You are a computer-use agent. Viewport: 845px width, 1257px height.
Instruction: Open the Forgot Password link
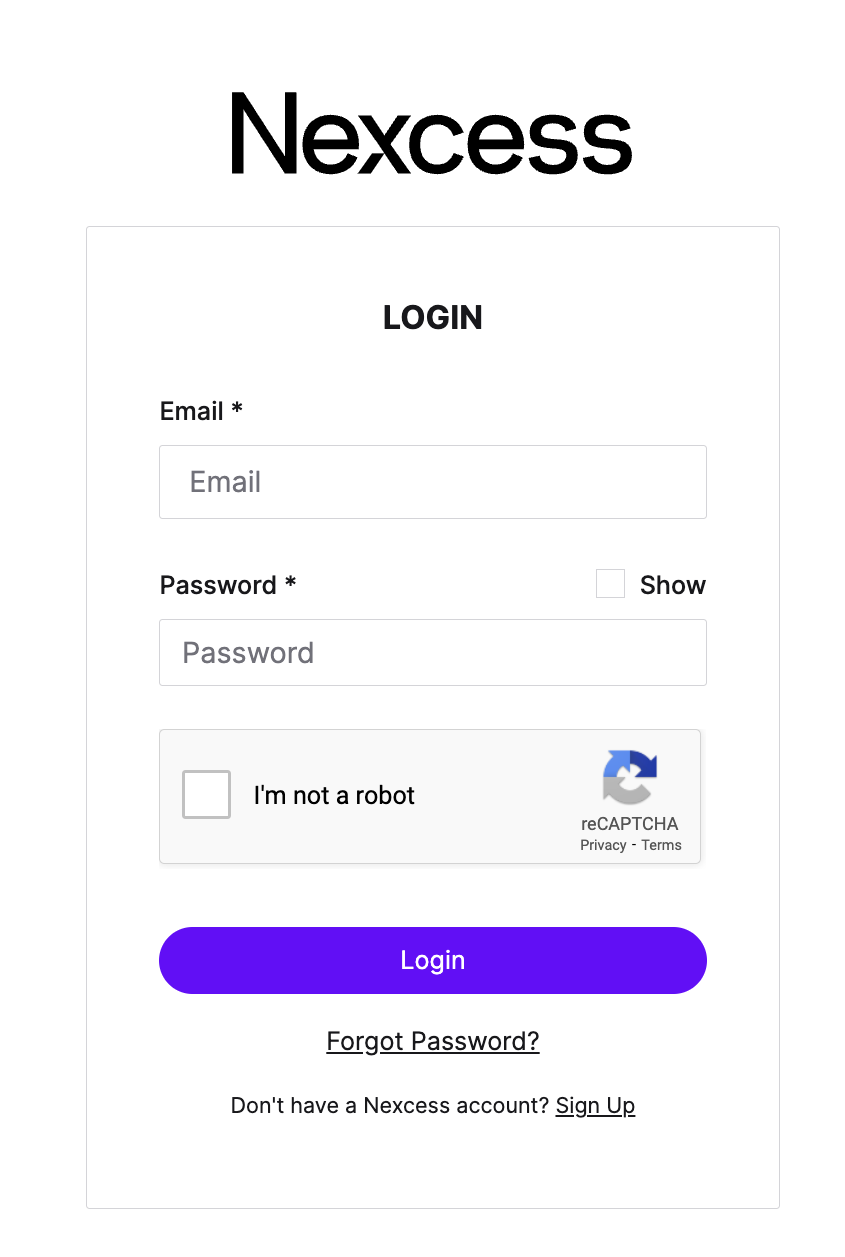(432, 1041)
